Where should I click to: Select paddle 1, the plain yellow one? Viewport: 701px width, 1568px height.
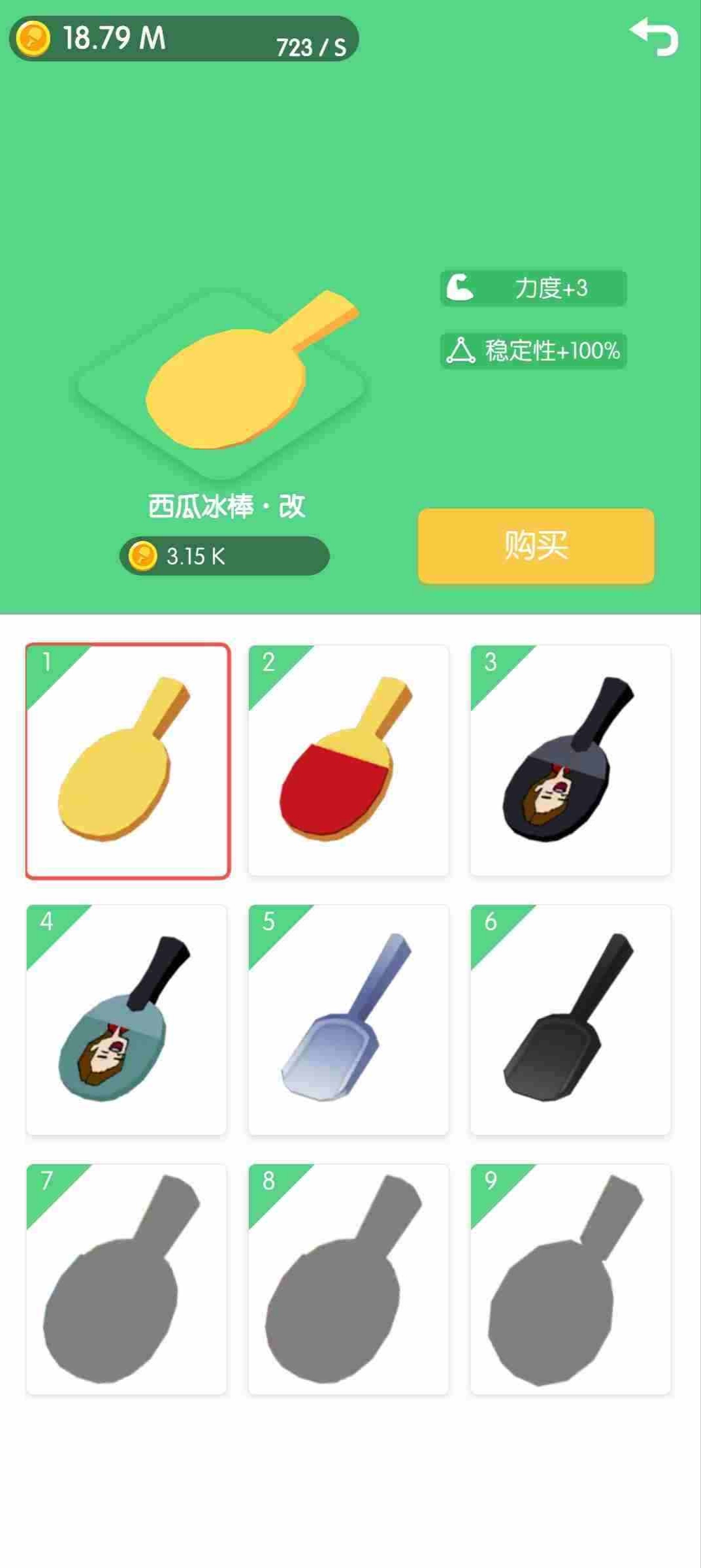tap(127, 761)
